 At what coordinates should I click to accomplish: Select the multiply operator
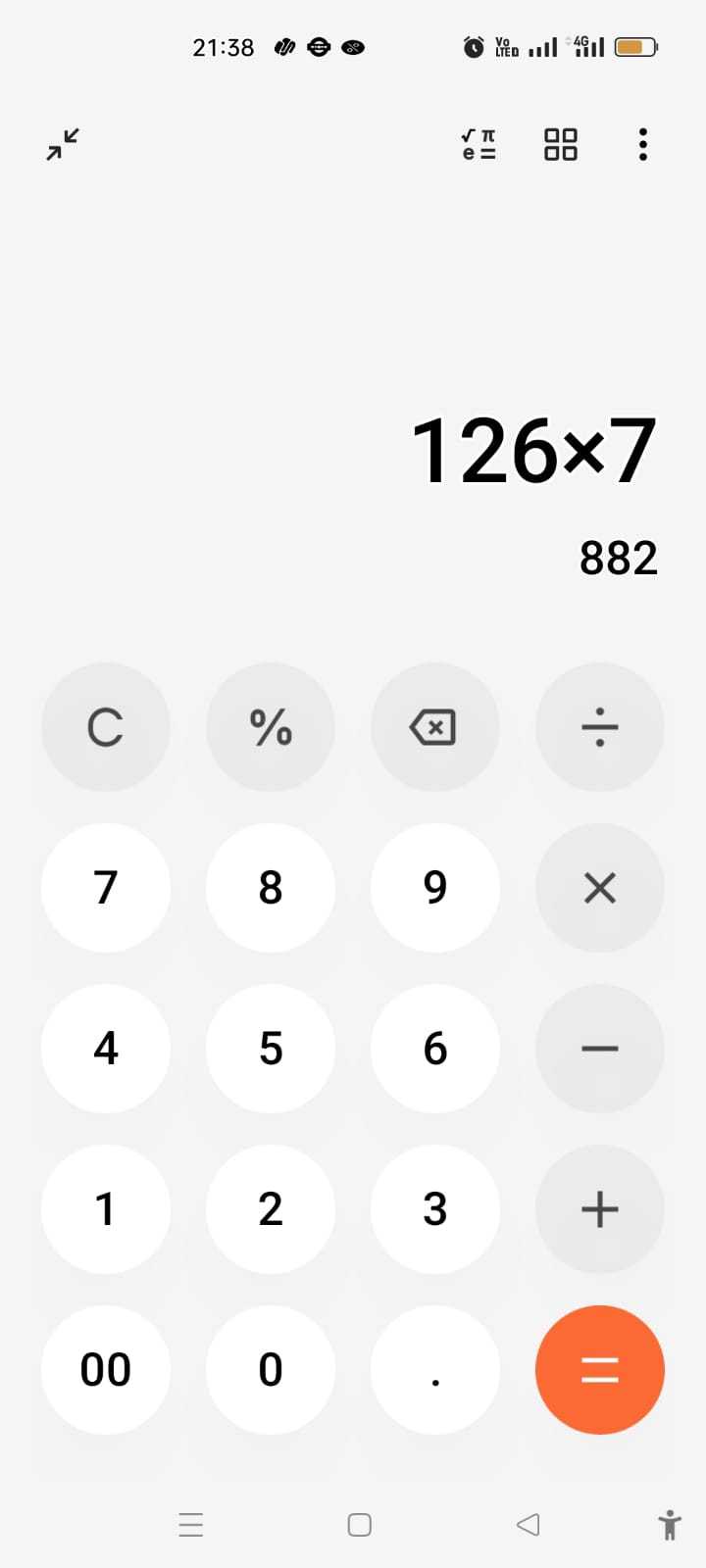pyautogui.click(x=600, y=888)
